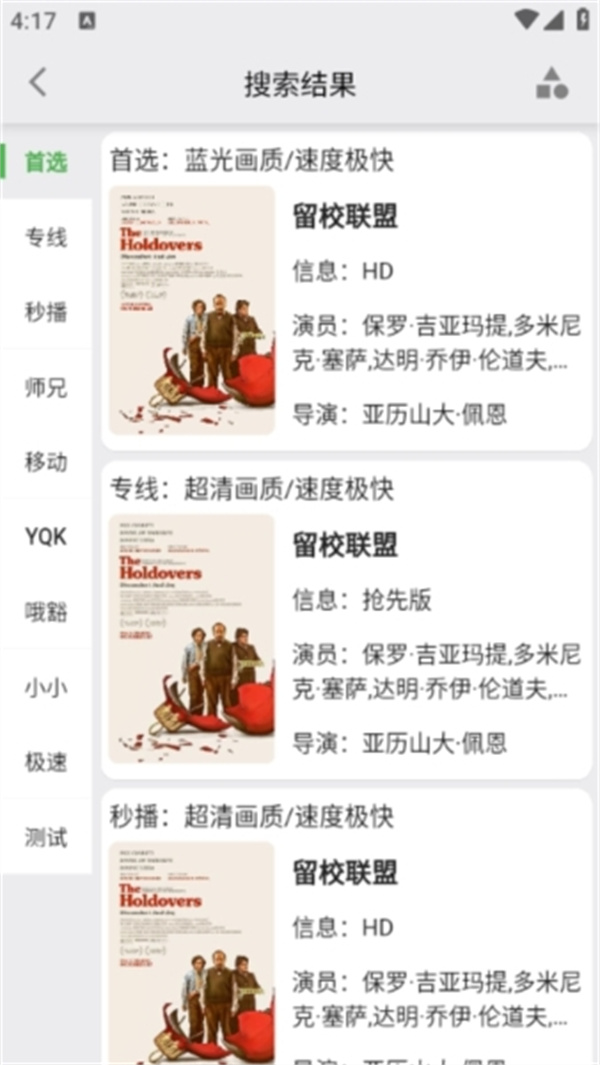Select the 测试 source tab

click(x=46, y=837)
